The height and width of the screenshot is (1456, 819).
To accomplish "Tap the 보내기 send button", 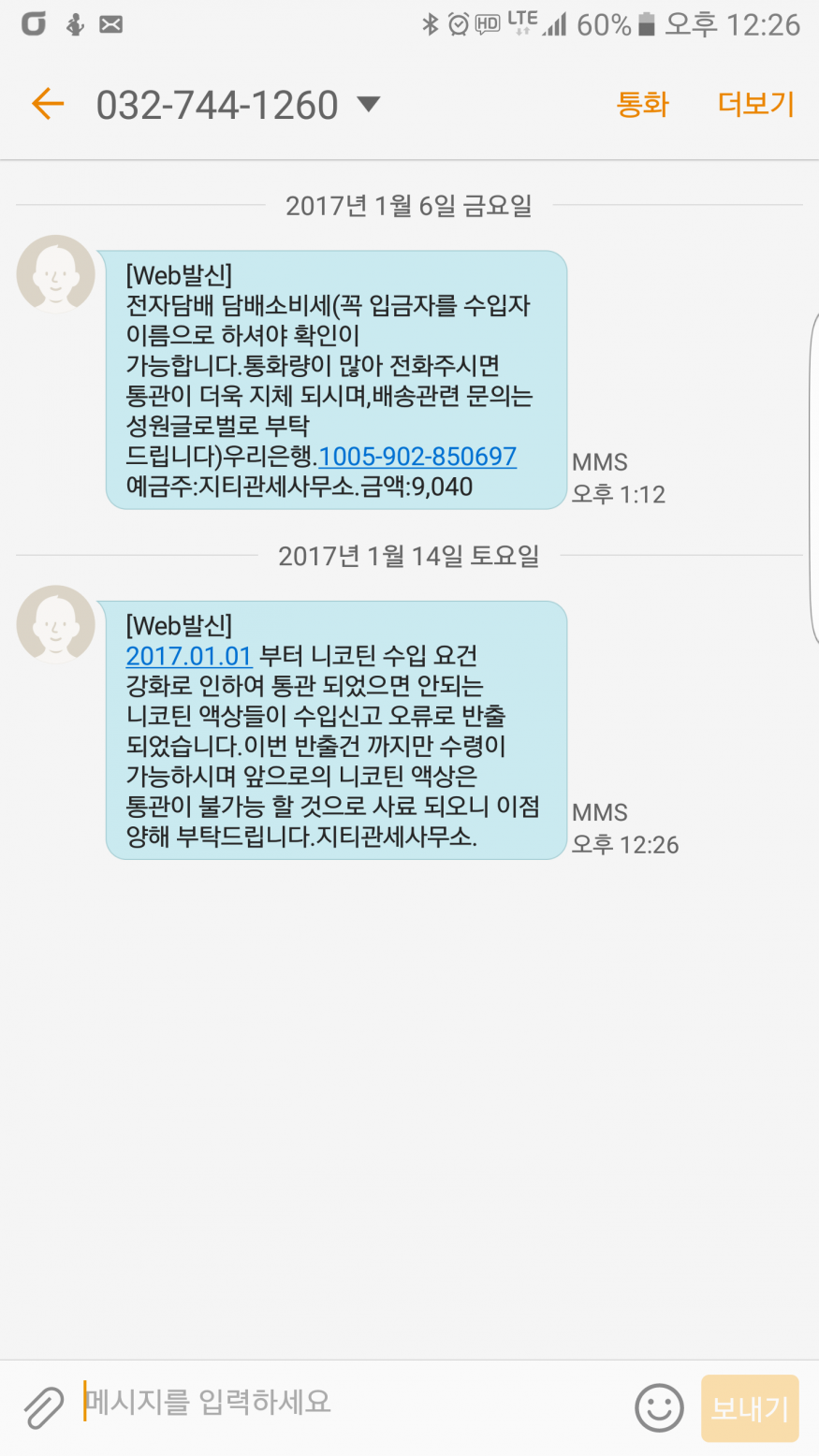I will (750, 1407).
